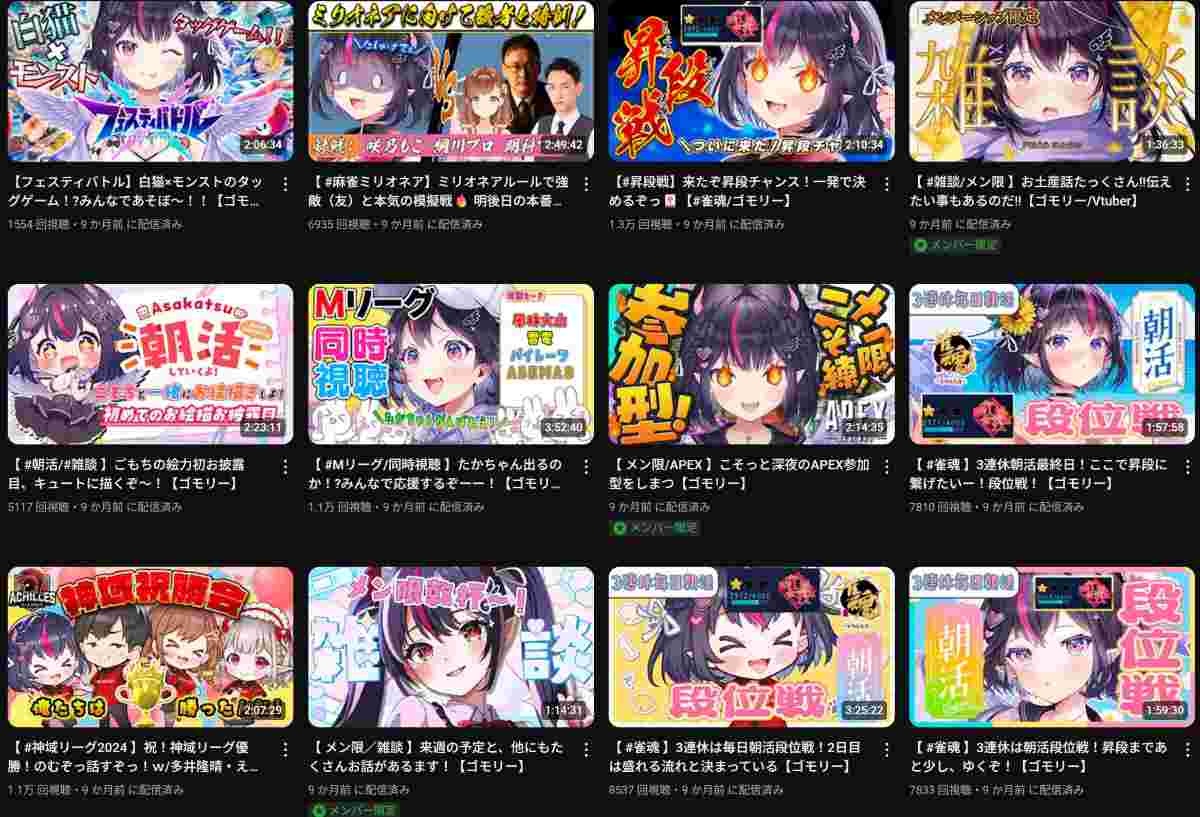Screen dimensions: 1200x817
Task: Open the 神域リーグ2024 祝勝会 video
Action: tap(150, 647)
